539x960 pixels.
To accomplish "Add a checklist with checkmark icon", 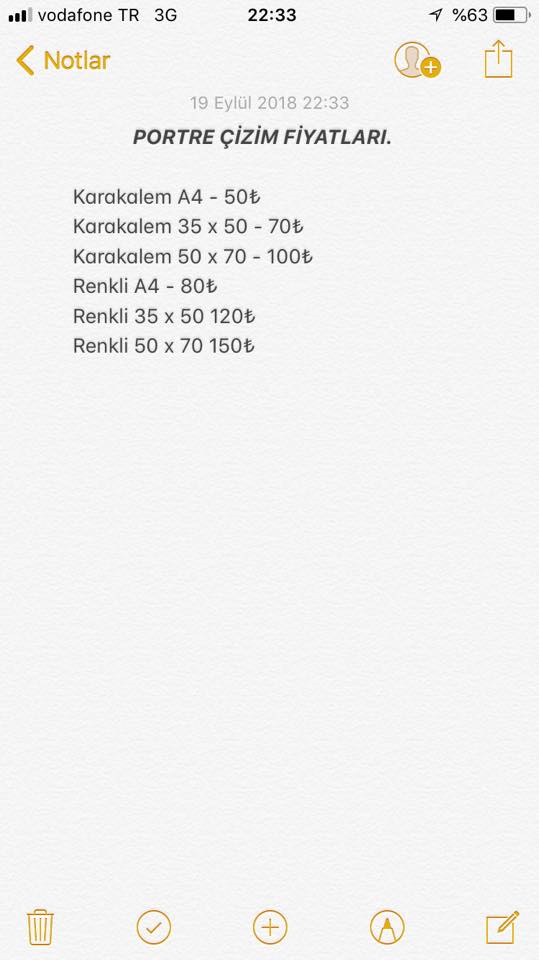I will point(154,928).
